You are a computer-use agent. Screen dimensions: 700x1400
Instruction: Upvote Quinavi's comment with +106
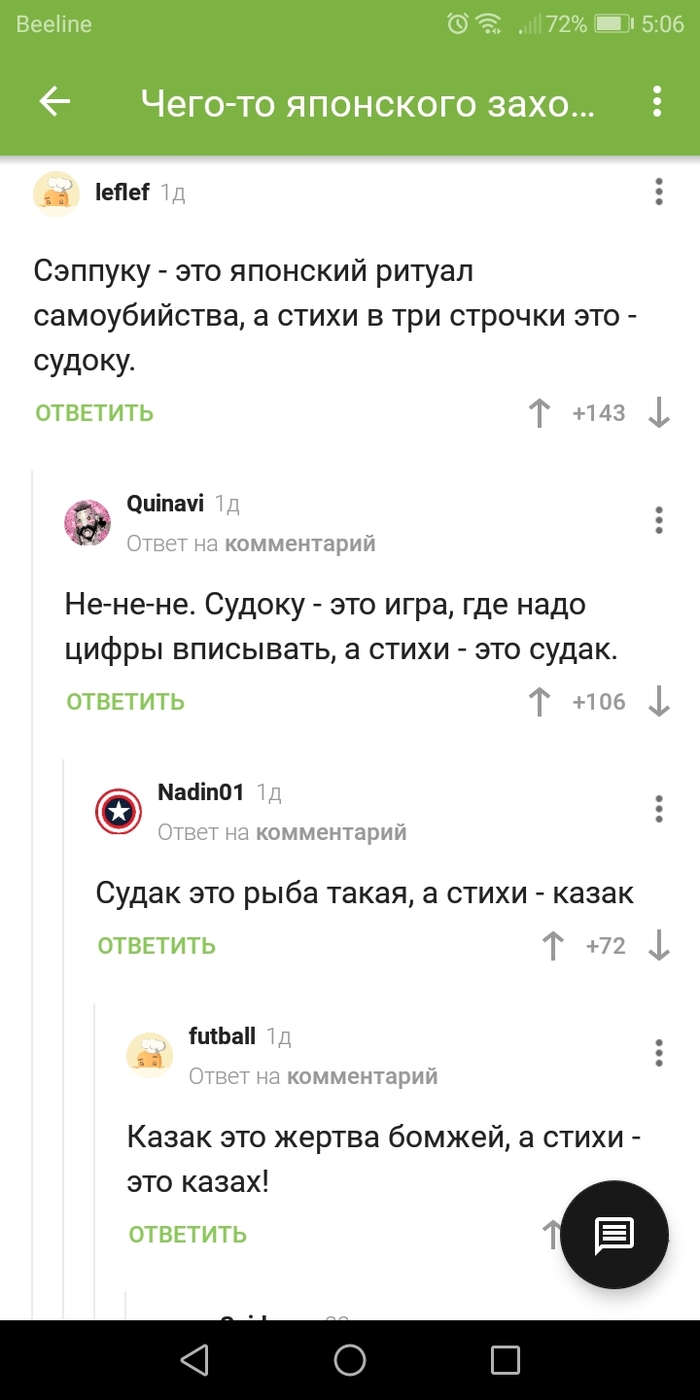coord(539,702)
